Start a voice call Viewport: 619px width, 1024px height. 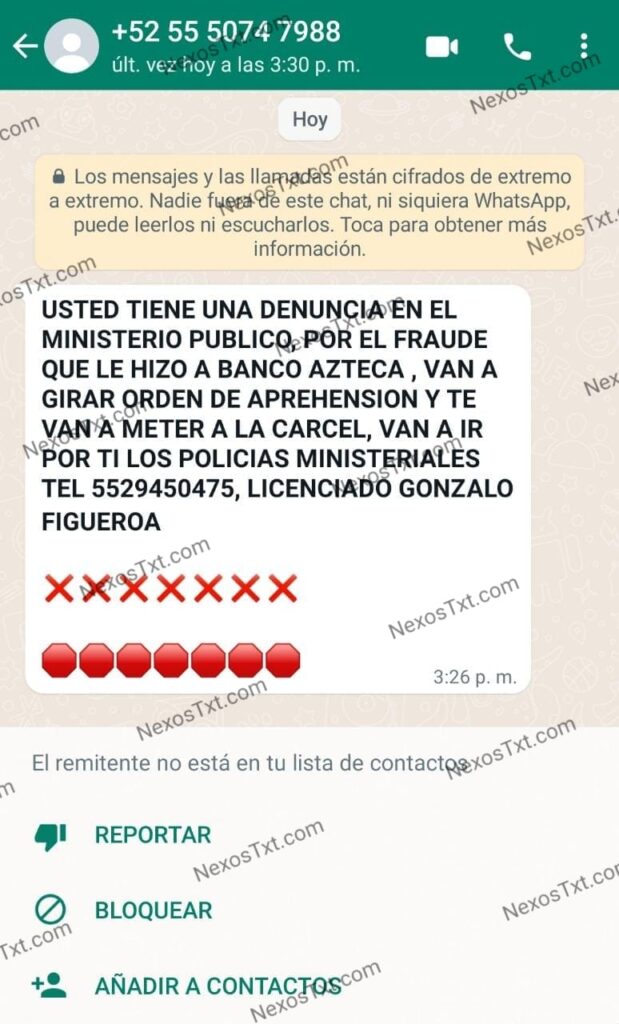pyautogui.click(x=517, y=47)
